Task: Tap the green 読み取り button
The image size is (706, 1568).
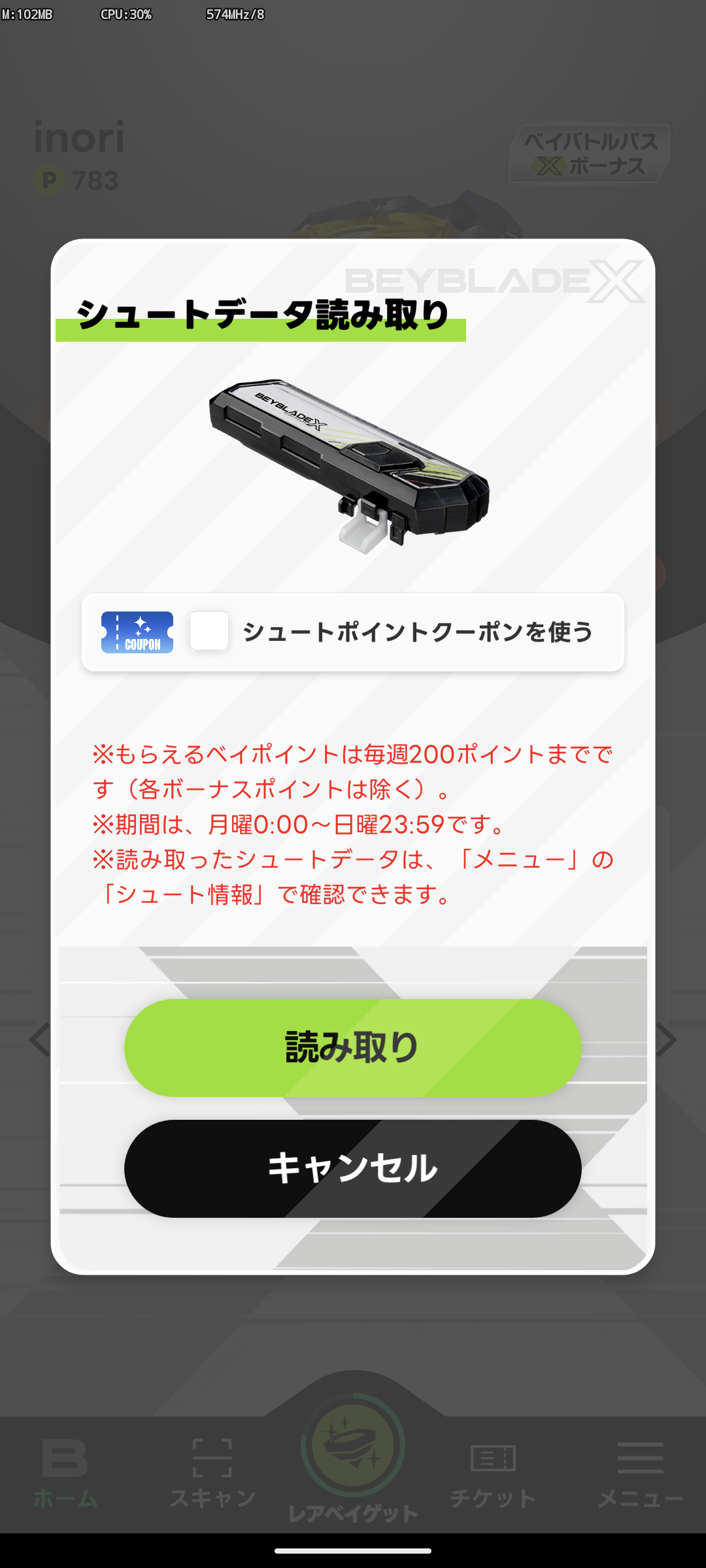Action: [353, 1047]
